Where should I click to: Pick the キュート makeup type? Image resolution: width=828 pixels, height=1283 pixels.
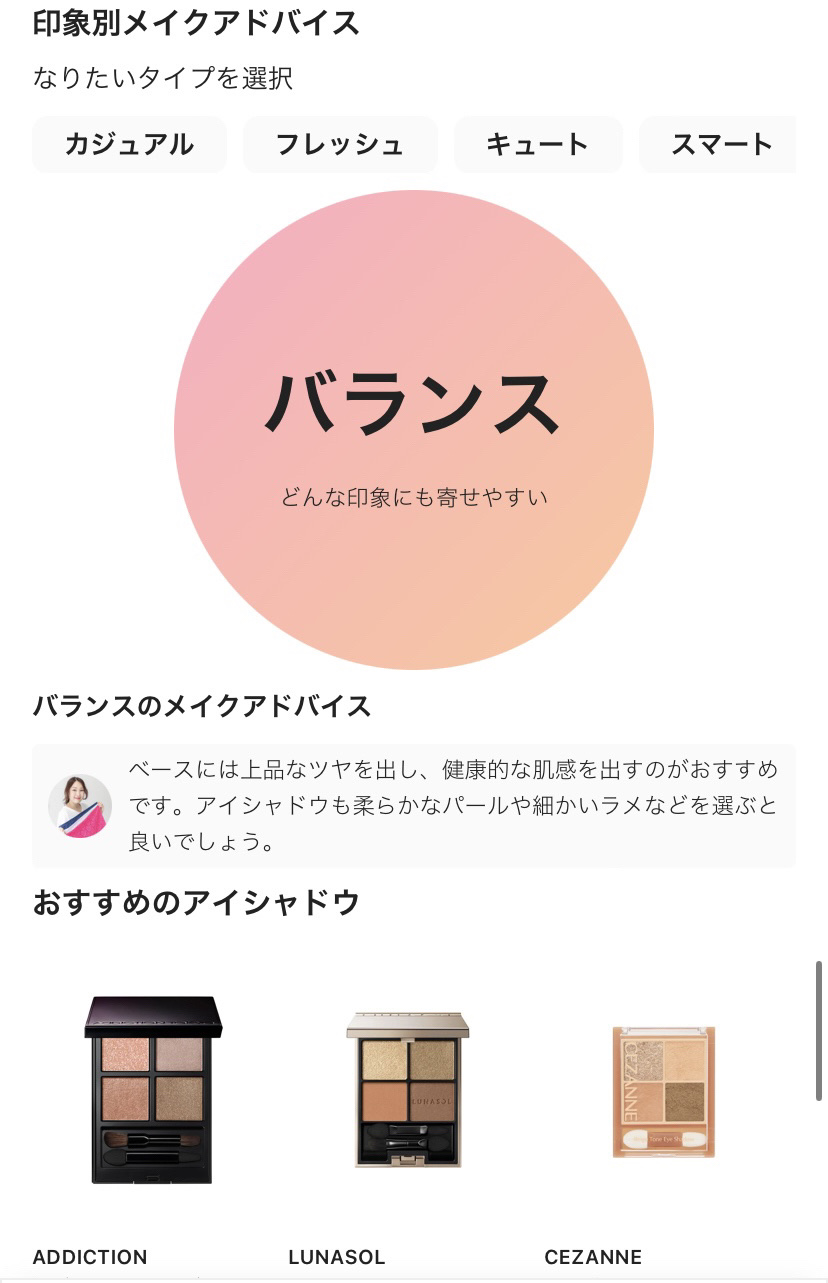point(538,145)
